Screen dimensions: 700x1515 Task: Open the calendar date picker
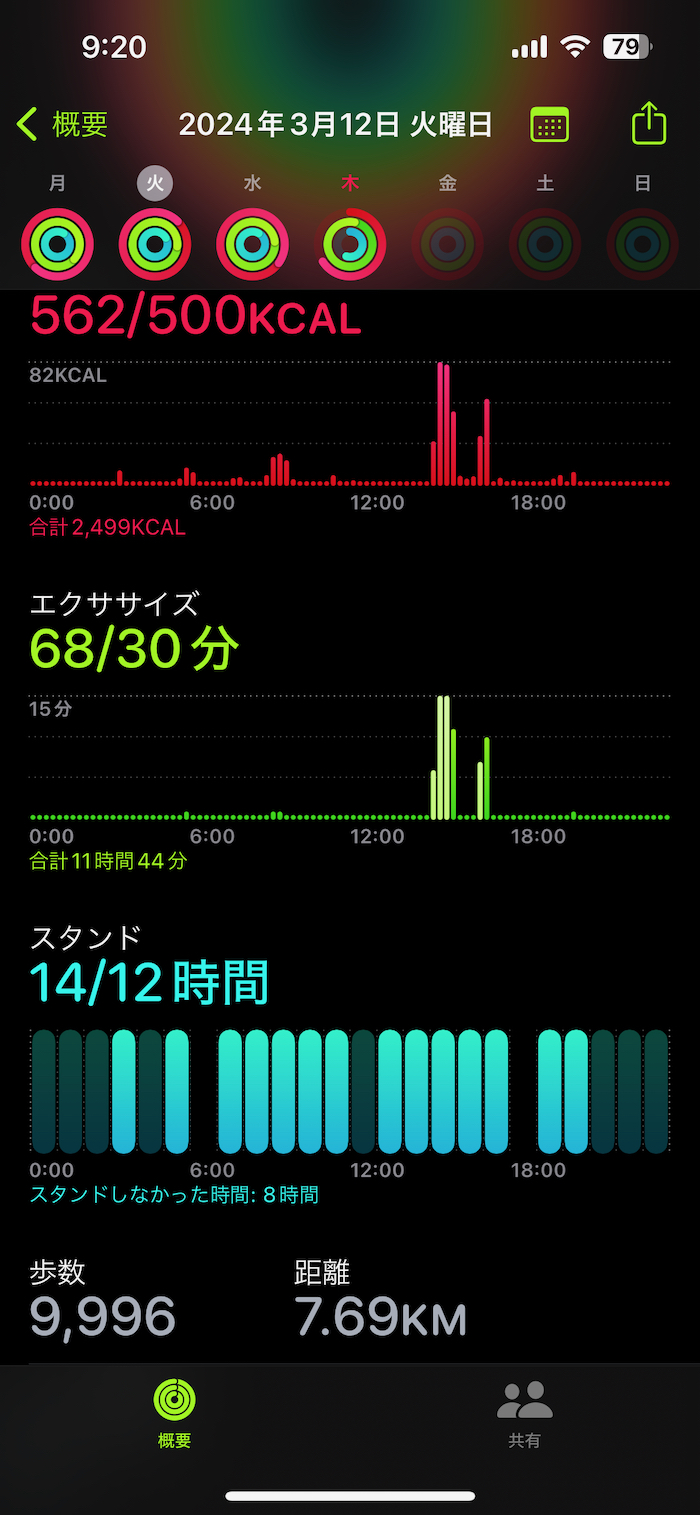tap(549, 125)
